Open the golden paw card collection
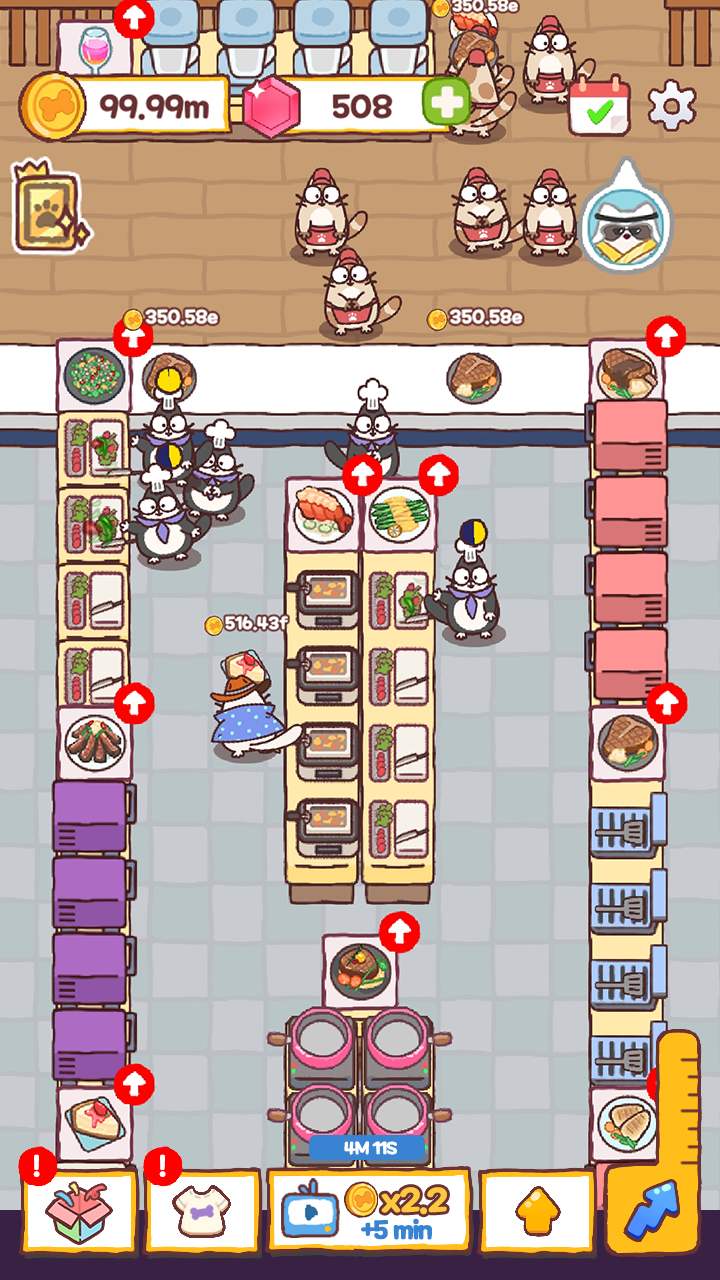720x1280 pixels. (46, 207)
